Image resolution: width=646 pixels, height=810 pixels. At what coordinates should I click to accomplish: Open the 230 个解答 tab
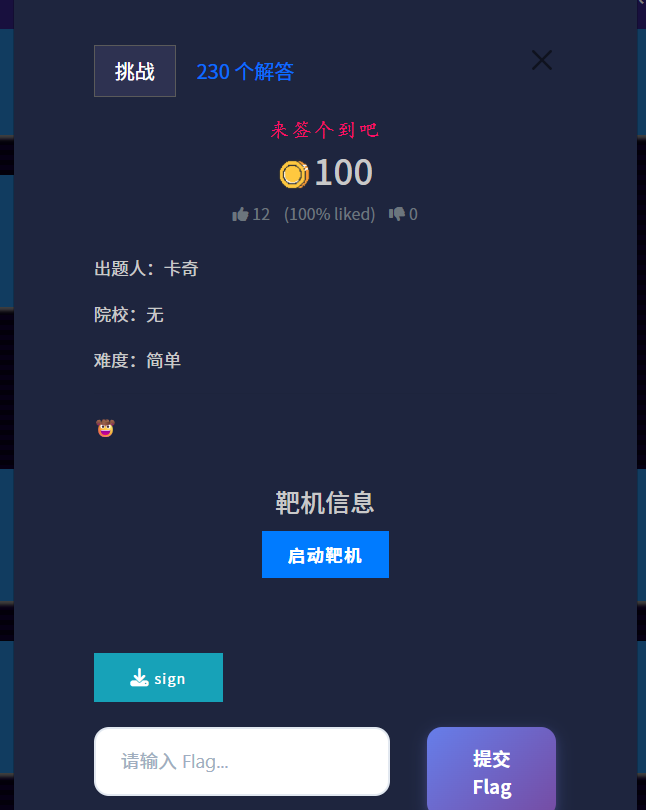(x=245, y=72)
